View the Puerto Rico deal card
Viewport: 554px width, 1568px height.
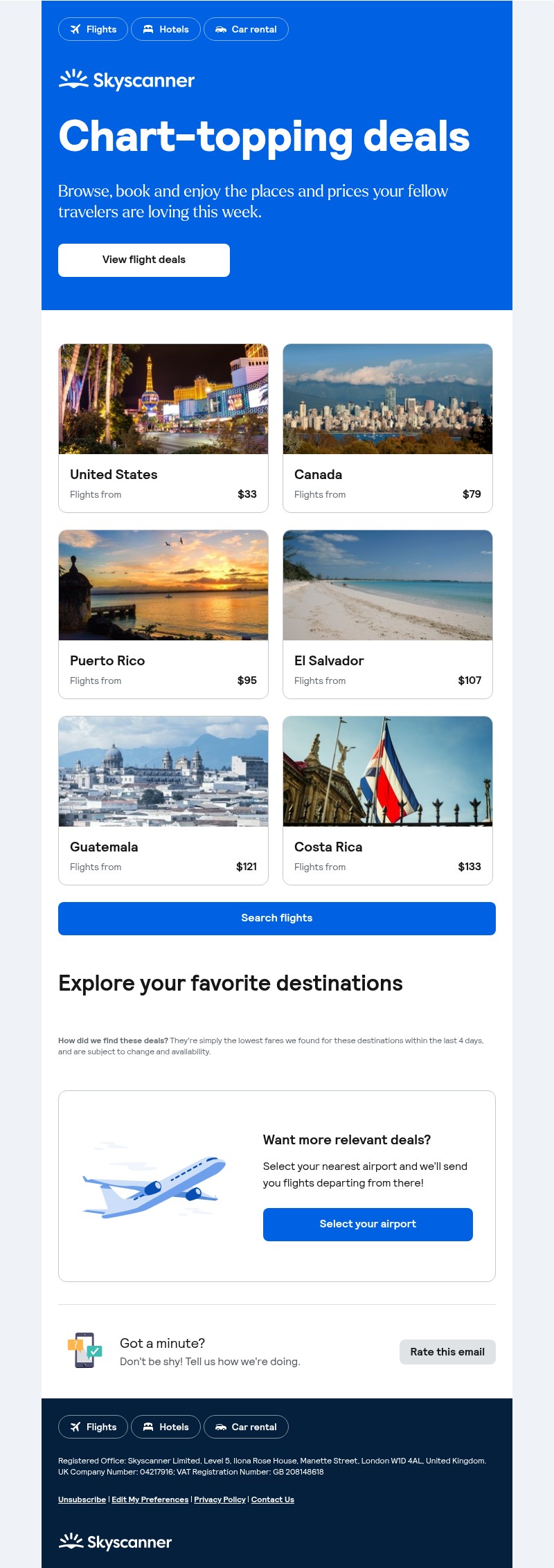(x=163, y=614)
